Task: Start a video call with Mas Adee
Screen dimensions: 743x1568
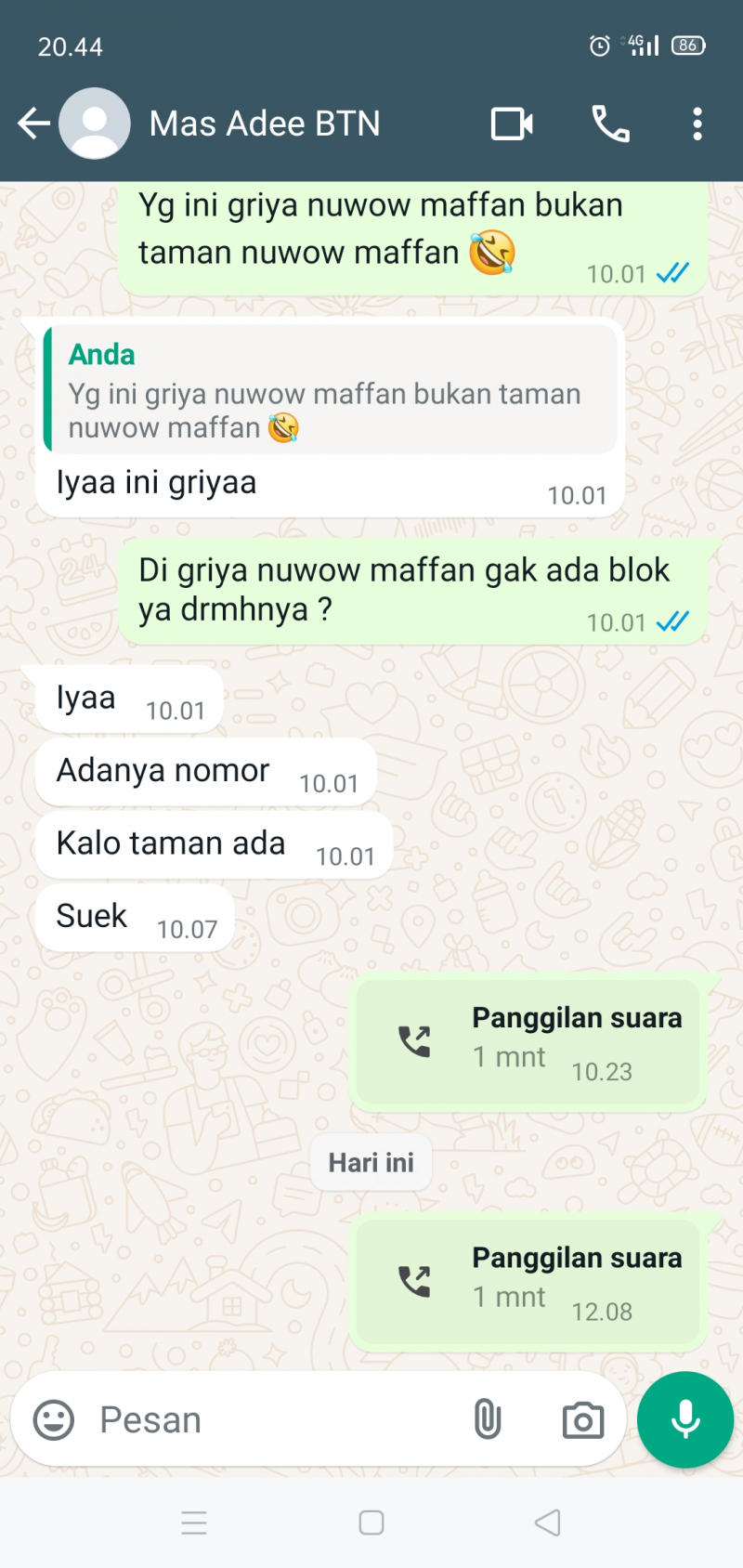Action: [x=512, y=124]
